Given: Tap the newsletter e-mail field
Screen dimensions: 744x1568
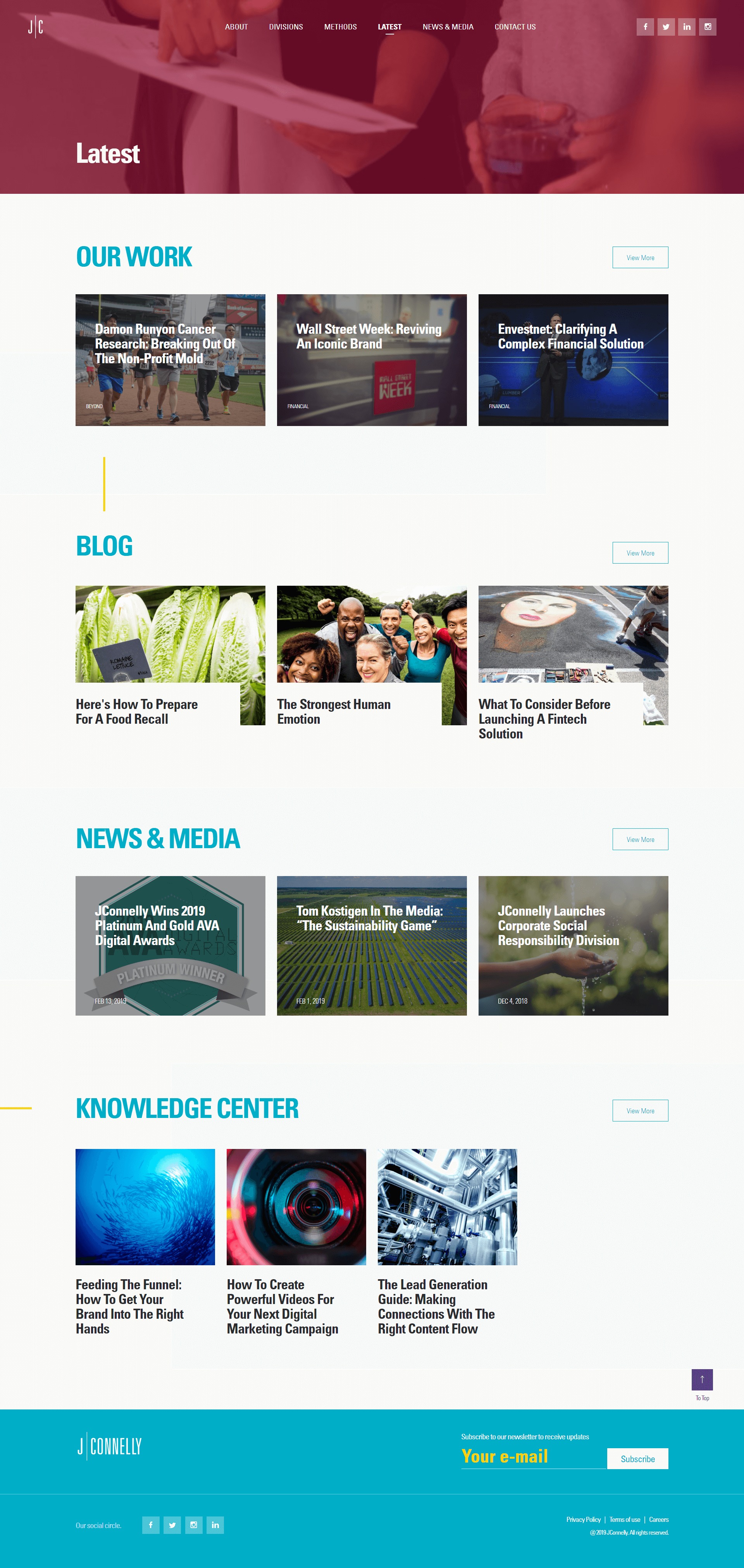Looking at the screenshot, I should pyautogui.click(x=532, y=1456).
